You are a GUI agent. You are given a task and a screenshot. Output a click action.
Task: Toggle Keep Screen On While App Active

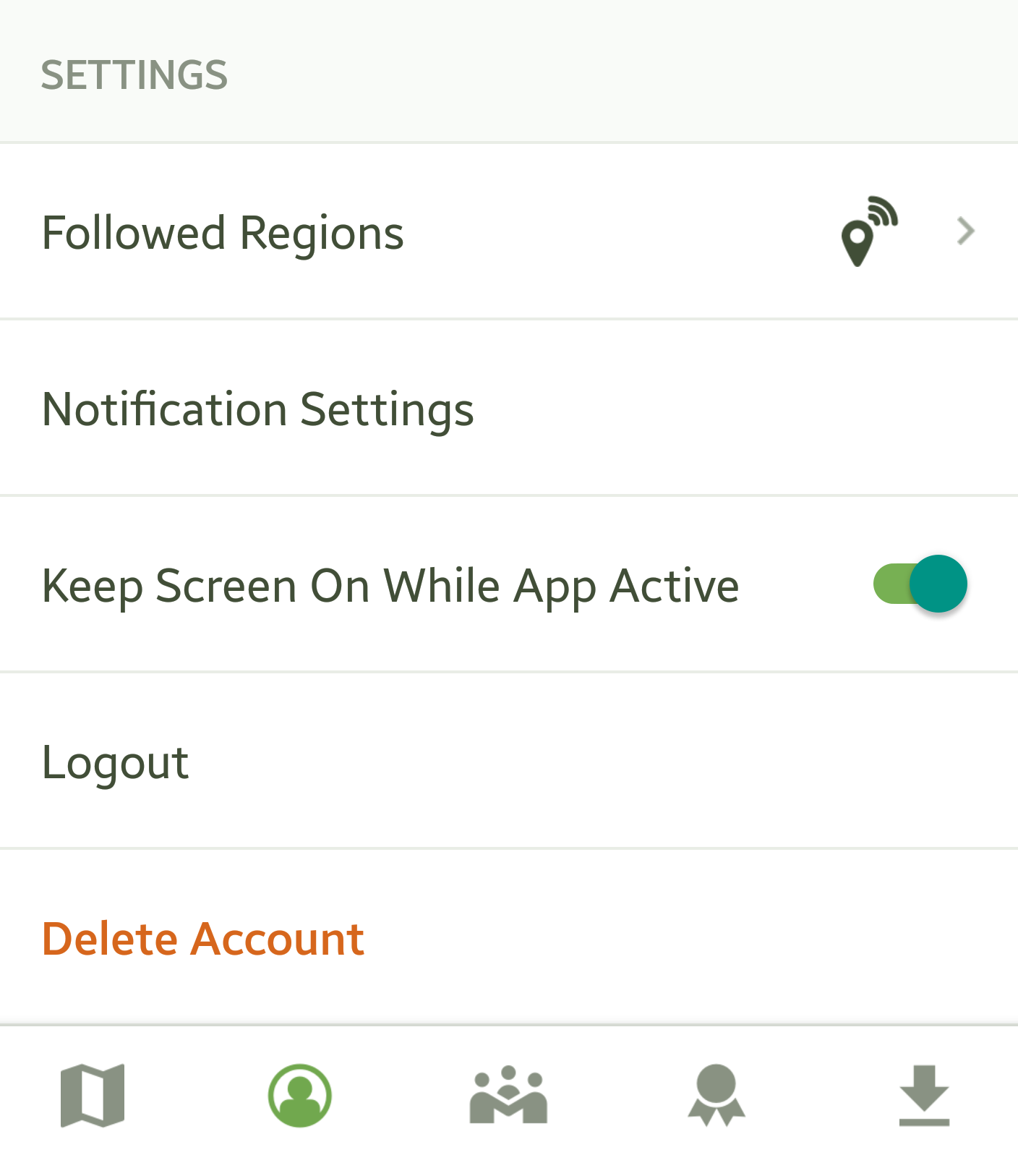(x=920, y=584)
